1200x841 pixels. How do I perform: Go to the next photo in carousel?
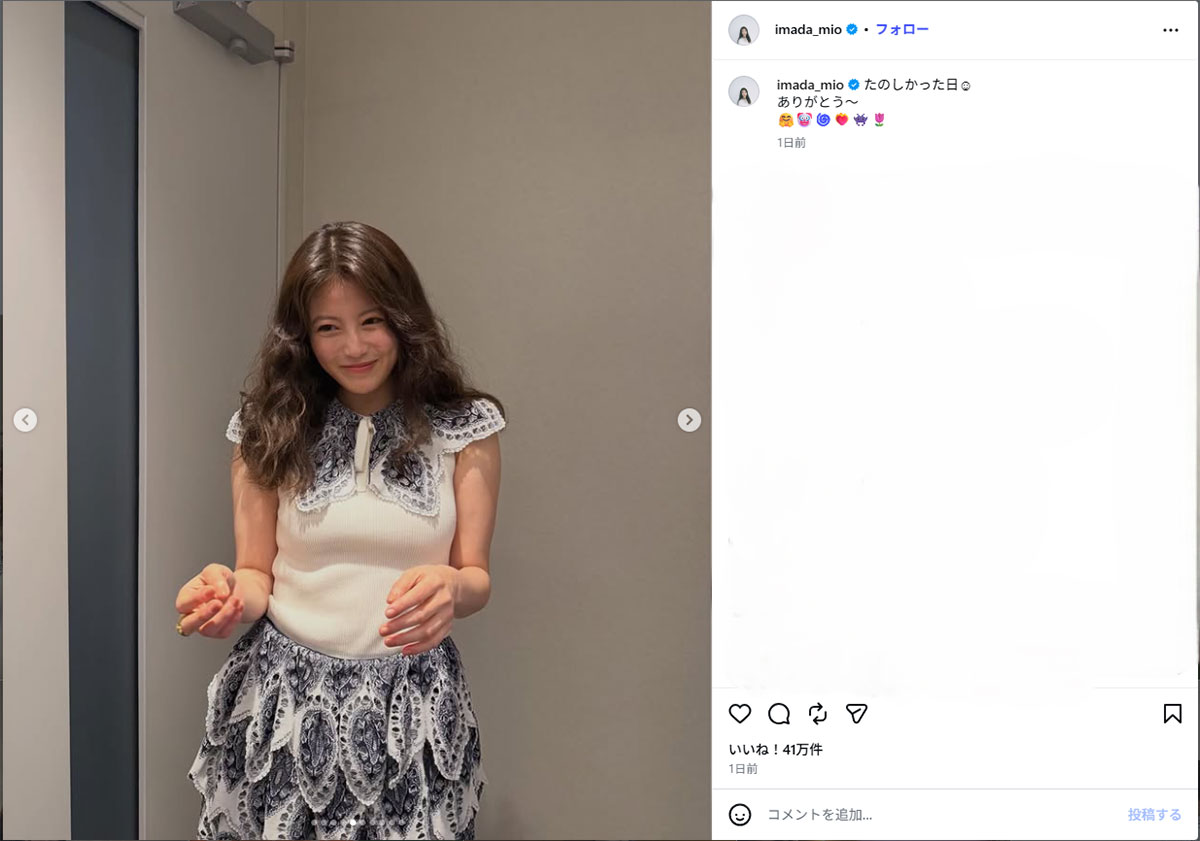point(689,420)
